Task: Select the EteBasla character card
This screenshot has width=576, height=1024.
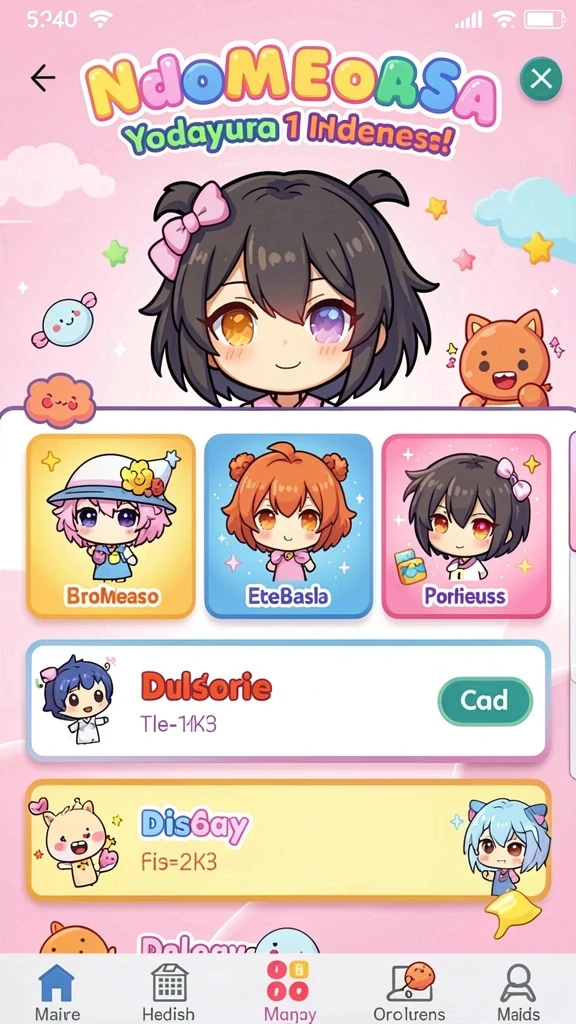Action: [x=288, y=526]
